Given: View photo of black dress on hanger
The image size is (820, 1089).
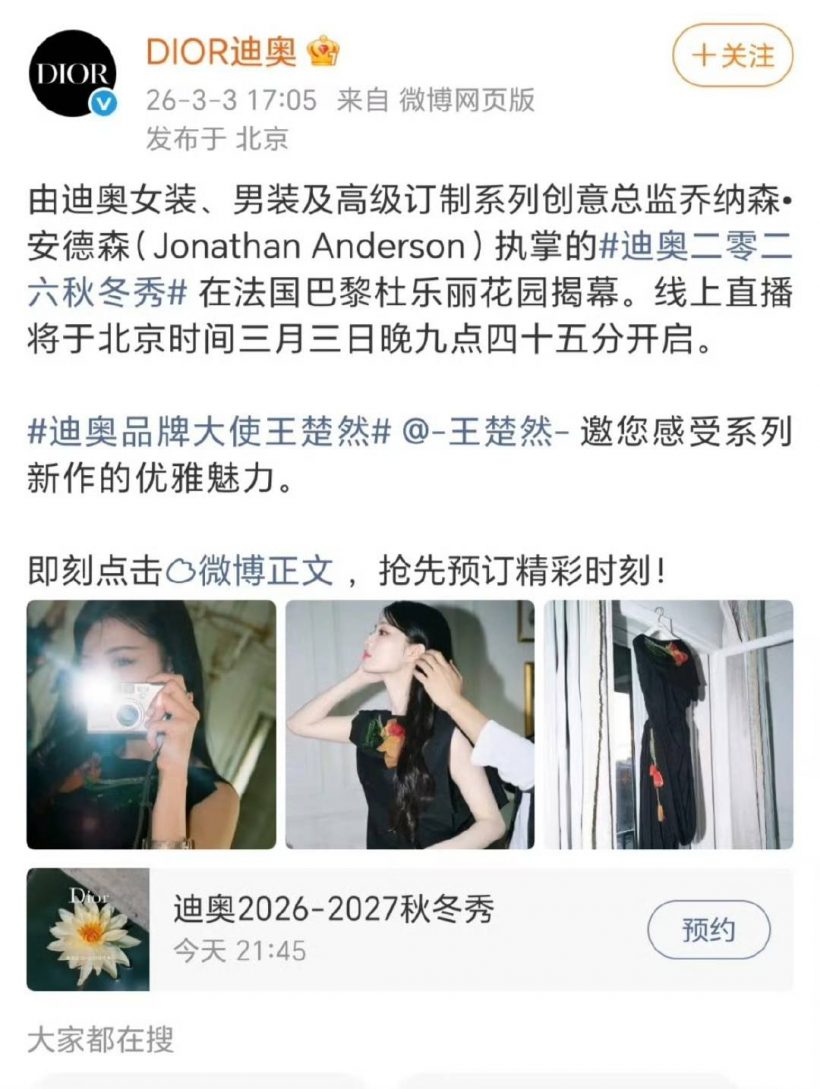Looking at the screenshot, I should click(668, 724).
